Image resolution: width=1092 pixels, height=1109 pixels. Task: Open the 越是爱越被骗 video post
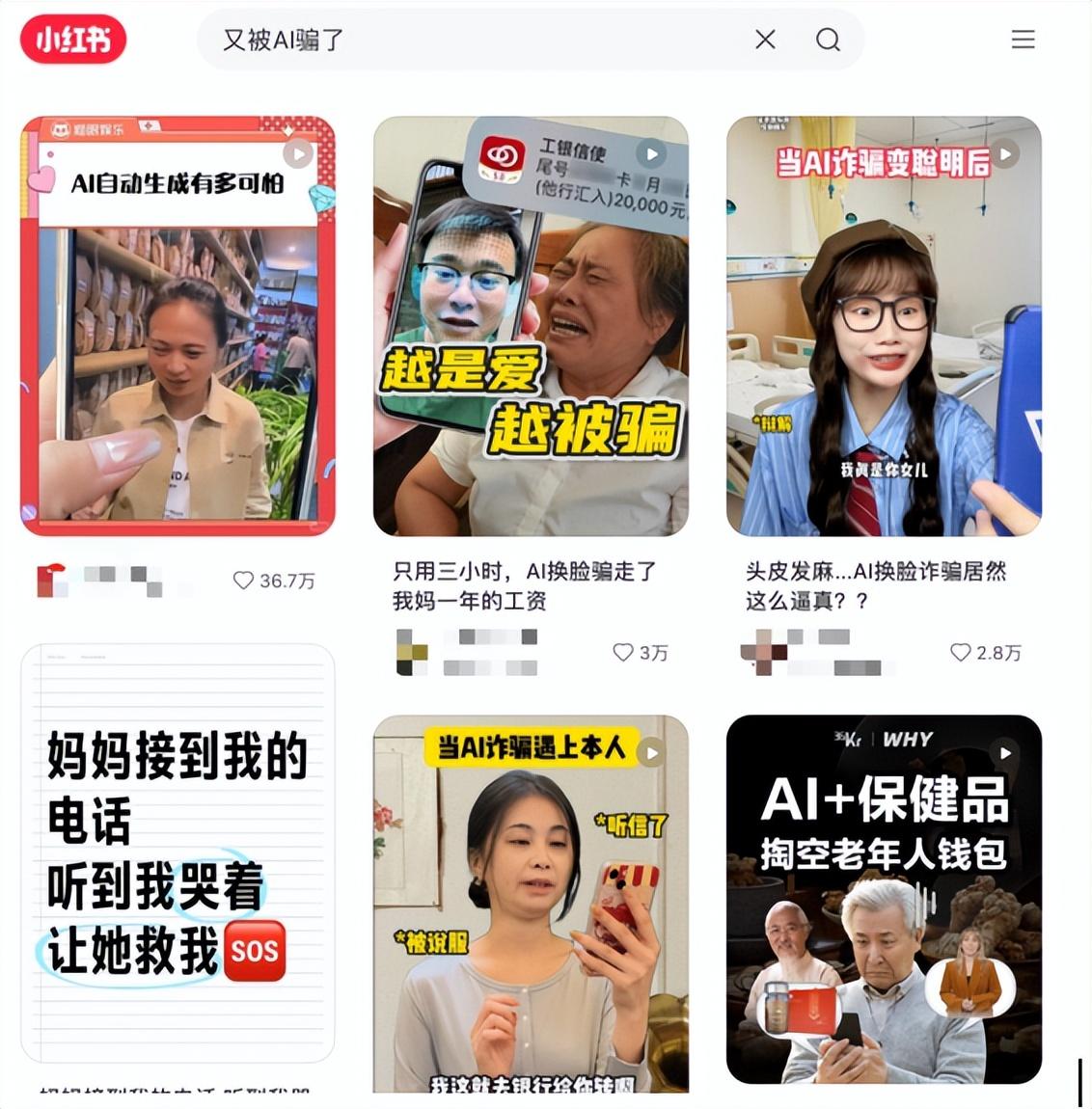coord(531,326)
